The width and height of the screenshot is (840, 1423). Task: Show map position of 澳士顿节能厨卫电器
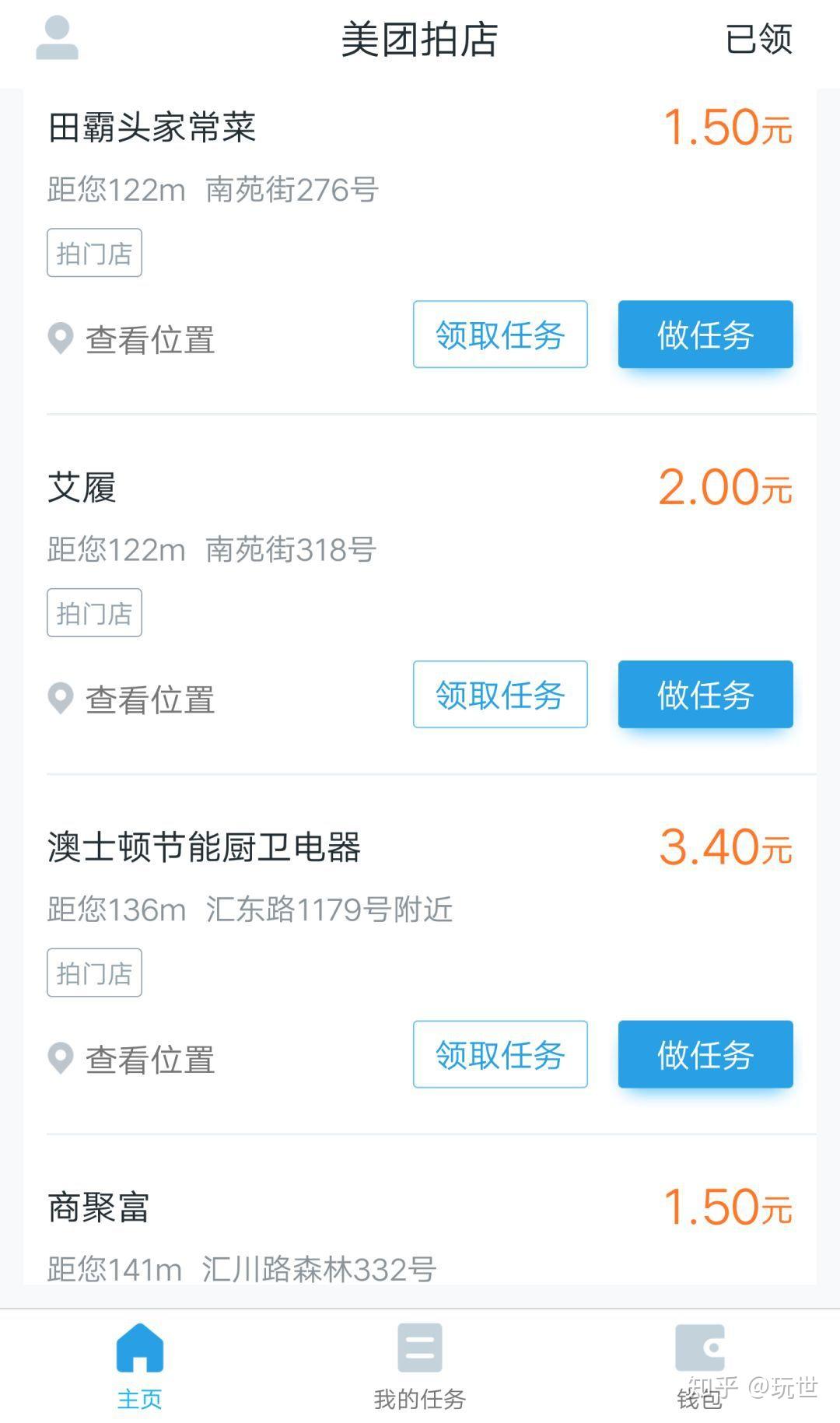[132, 1060]
